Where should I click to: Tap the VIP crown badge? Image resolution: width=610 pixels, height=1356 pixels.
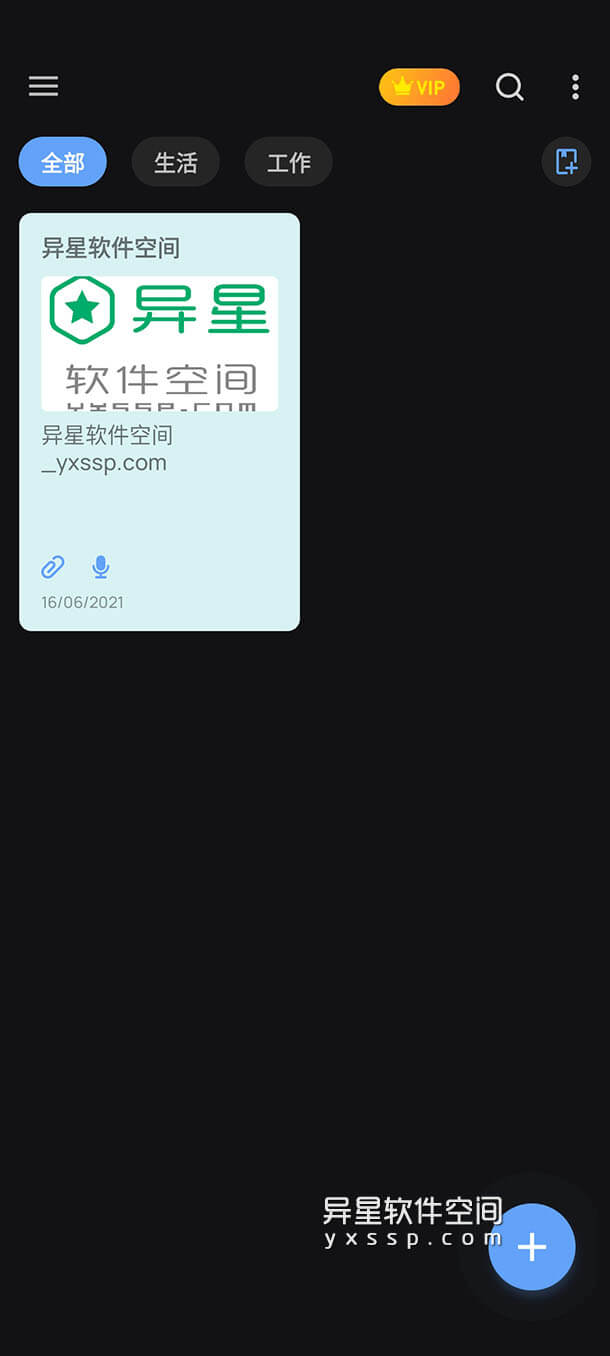coord(419,87)
